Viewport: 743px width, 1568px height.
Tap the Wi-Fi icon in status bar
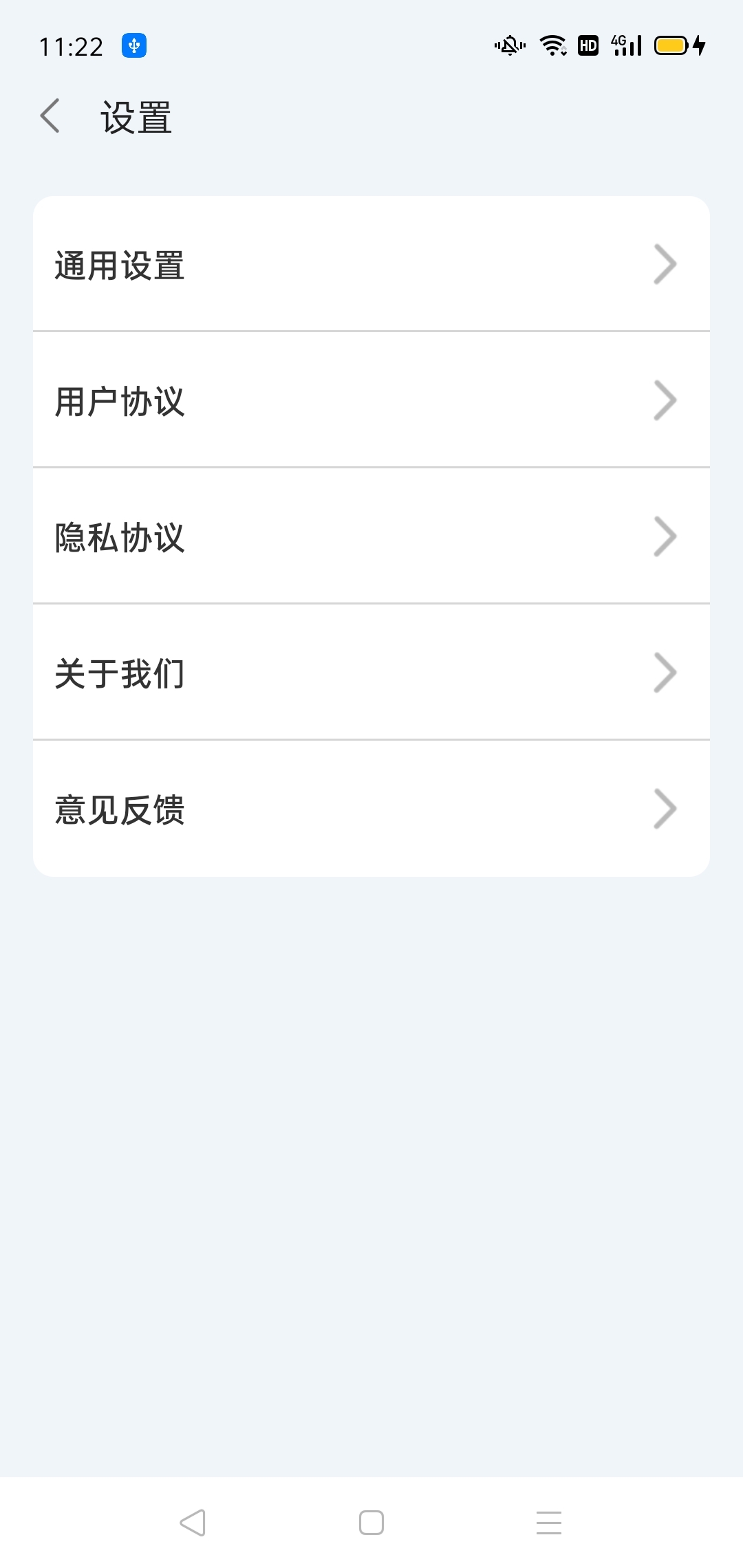552,45
